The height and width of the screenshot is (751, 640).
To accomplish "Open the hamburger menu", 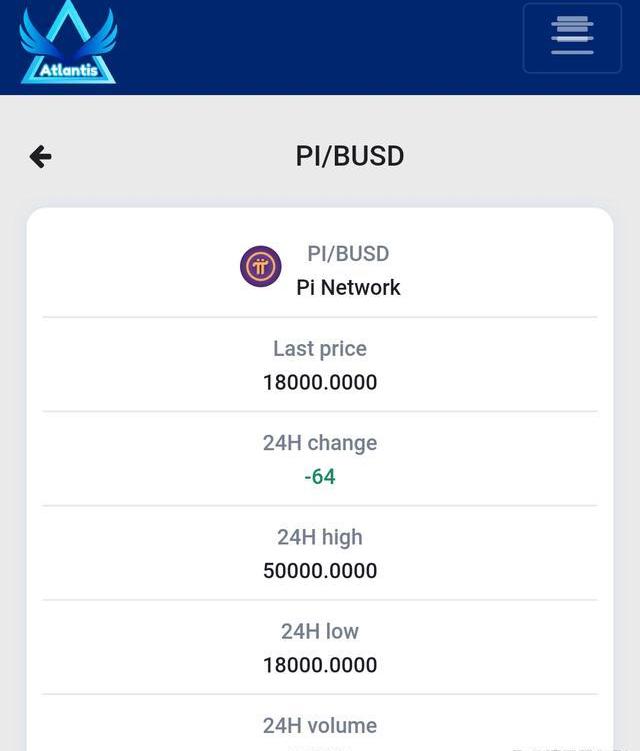I will pyautogui.click(x=571, y=38).
